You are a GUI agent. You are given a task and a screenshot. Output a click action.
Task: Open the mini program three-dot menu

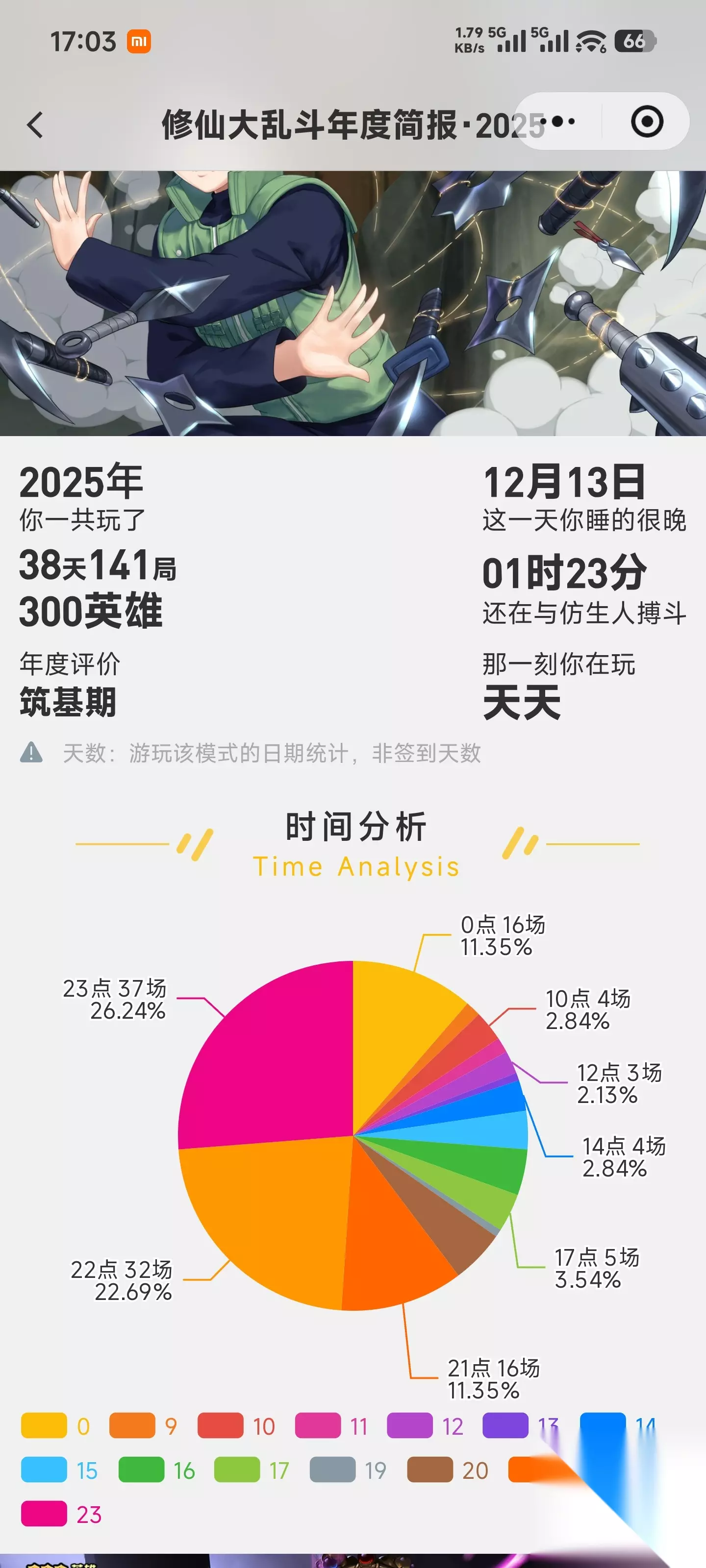(557, 122)
